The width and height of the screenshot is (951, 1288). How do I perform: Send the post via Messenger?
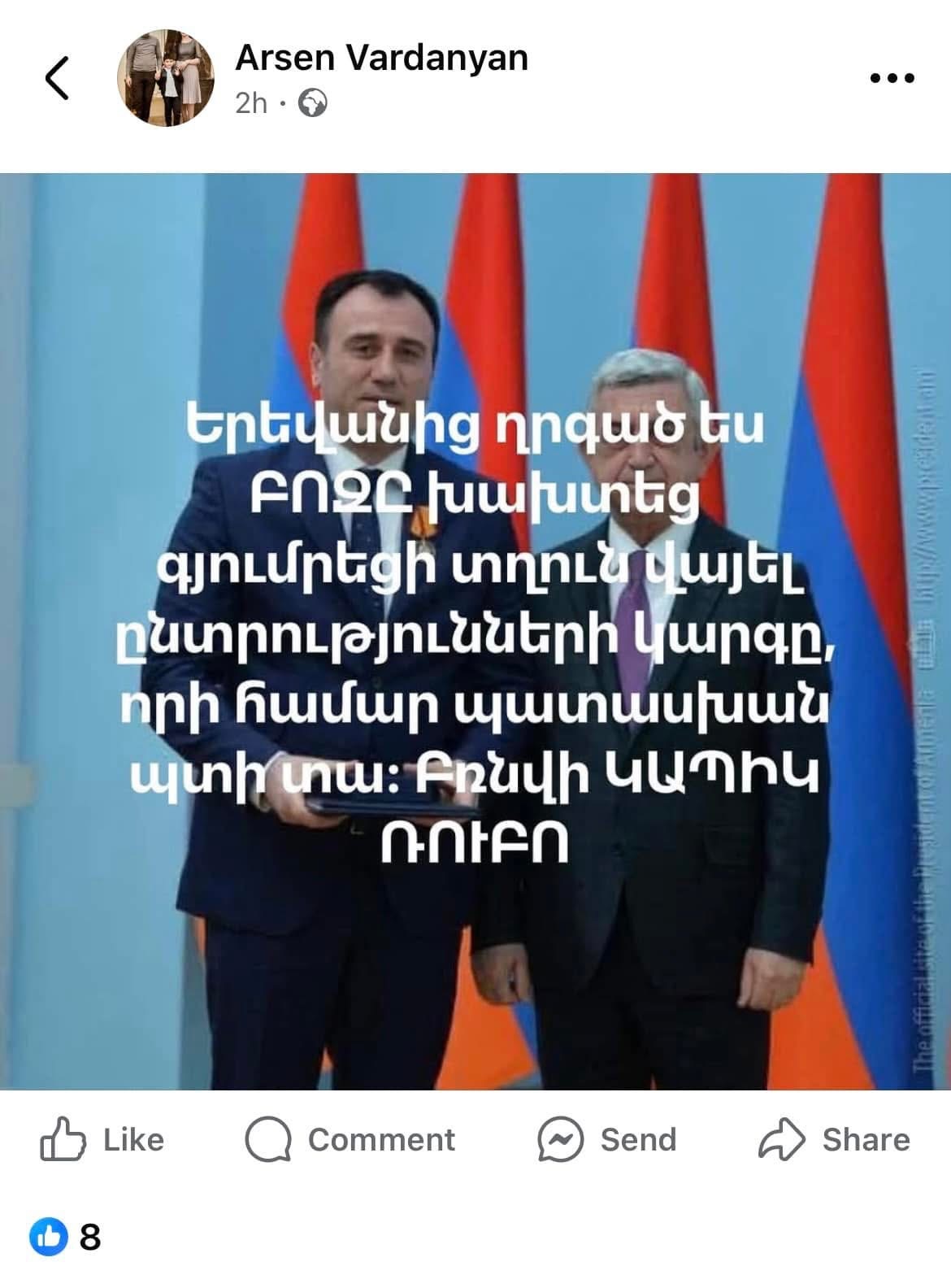(606, 1140)
